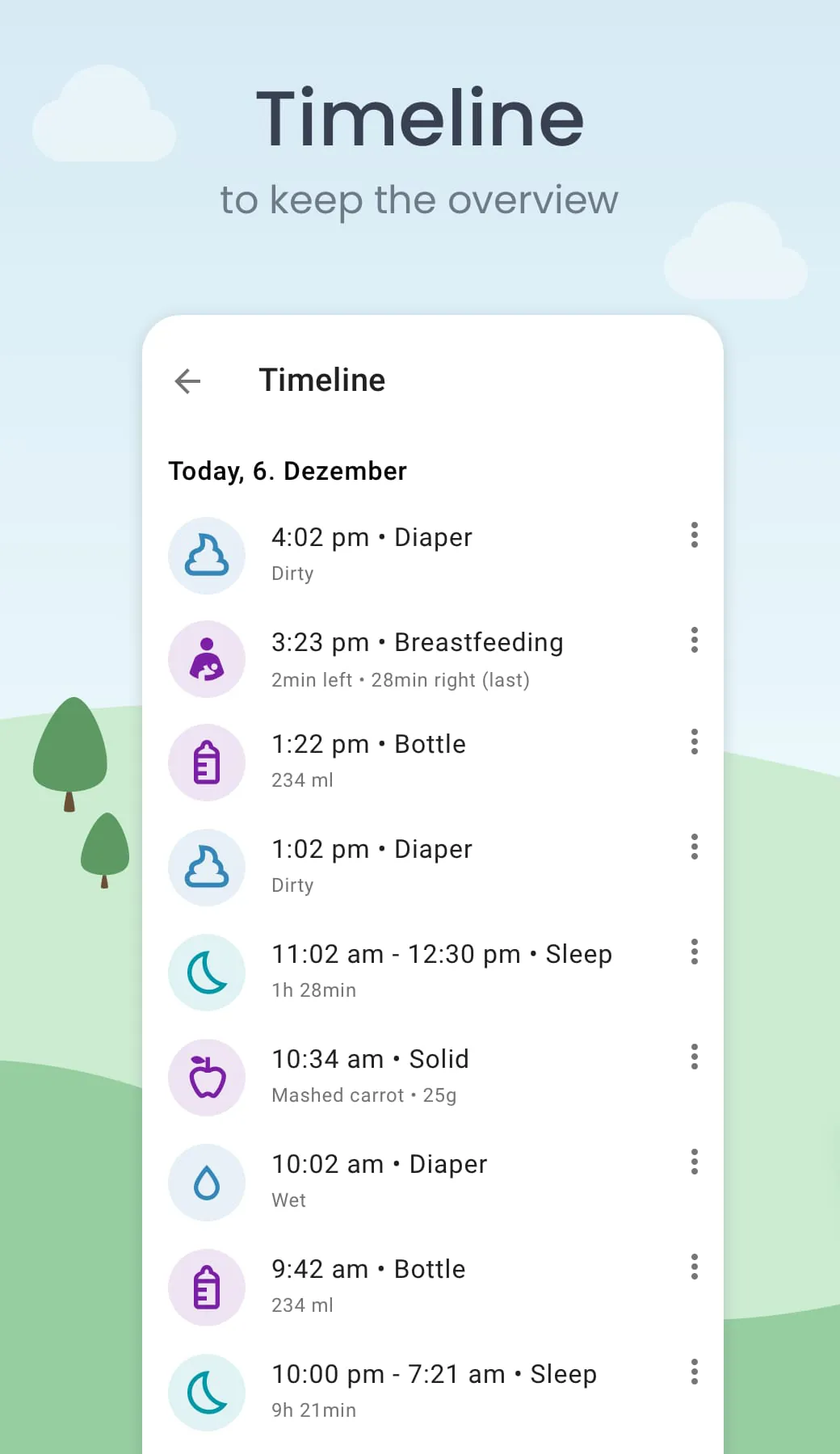Screen dimensions: 840x1454
Task: Tap the bottle icon beside the 9:42 am entry
Action: (207, 1287)
